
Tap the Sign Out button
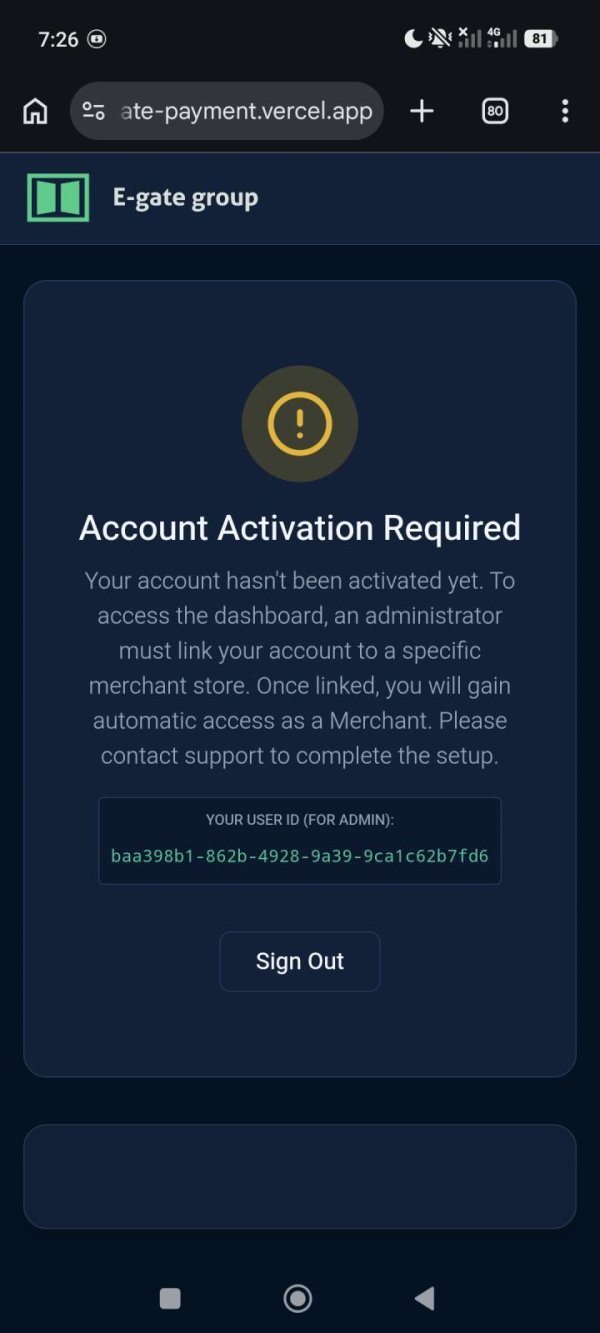click(299, 961)
